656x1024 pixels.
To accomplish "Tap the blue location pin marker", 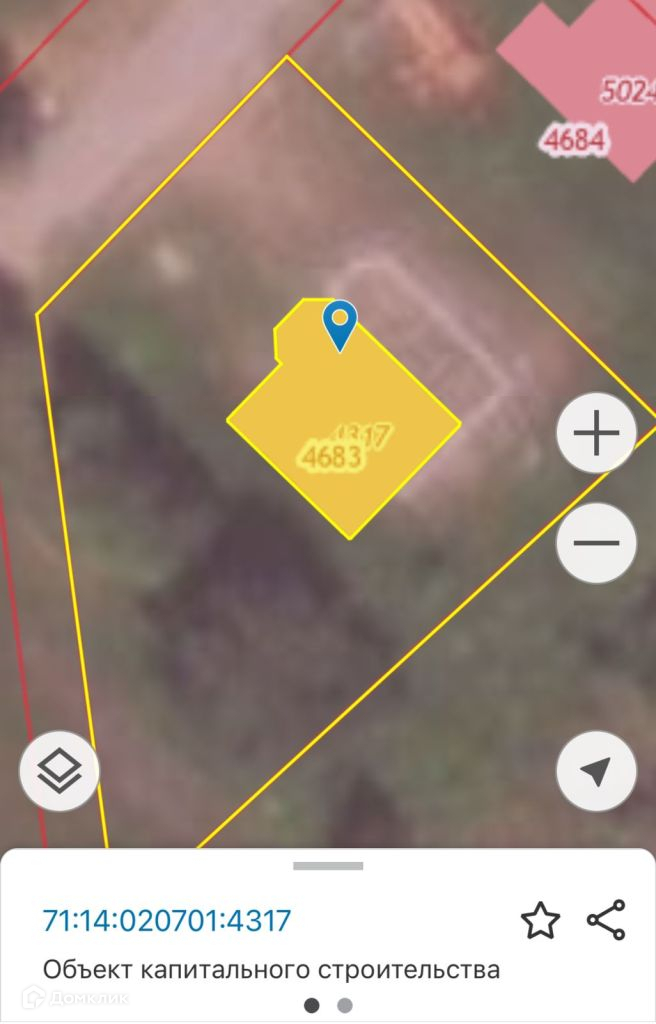I will (340, 325).
